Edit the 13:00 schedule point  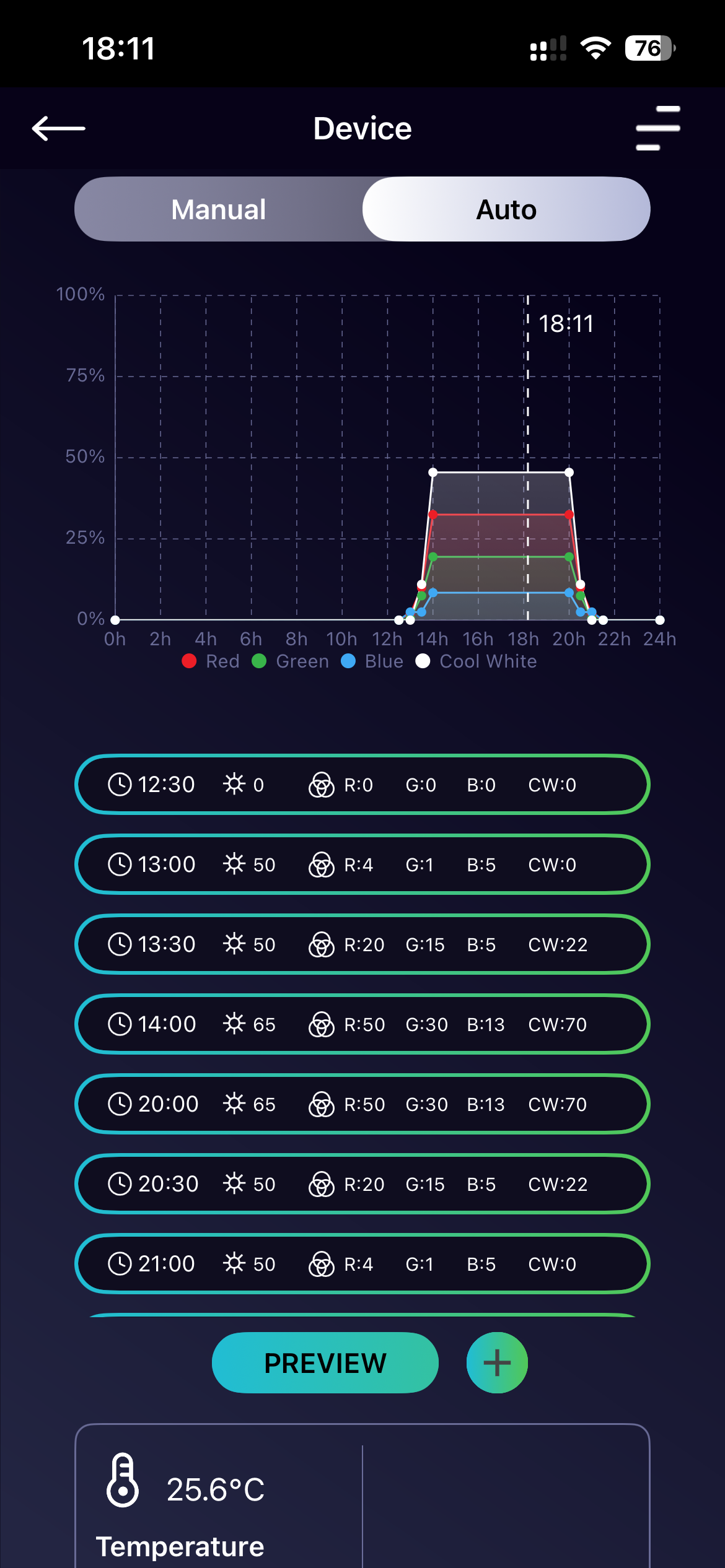point(362,865)
